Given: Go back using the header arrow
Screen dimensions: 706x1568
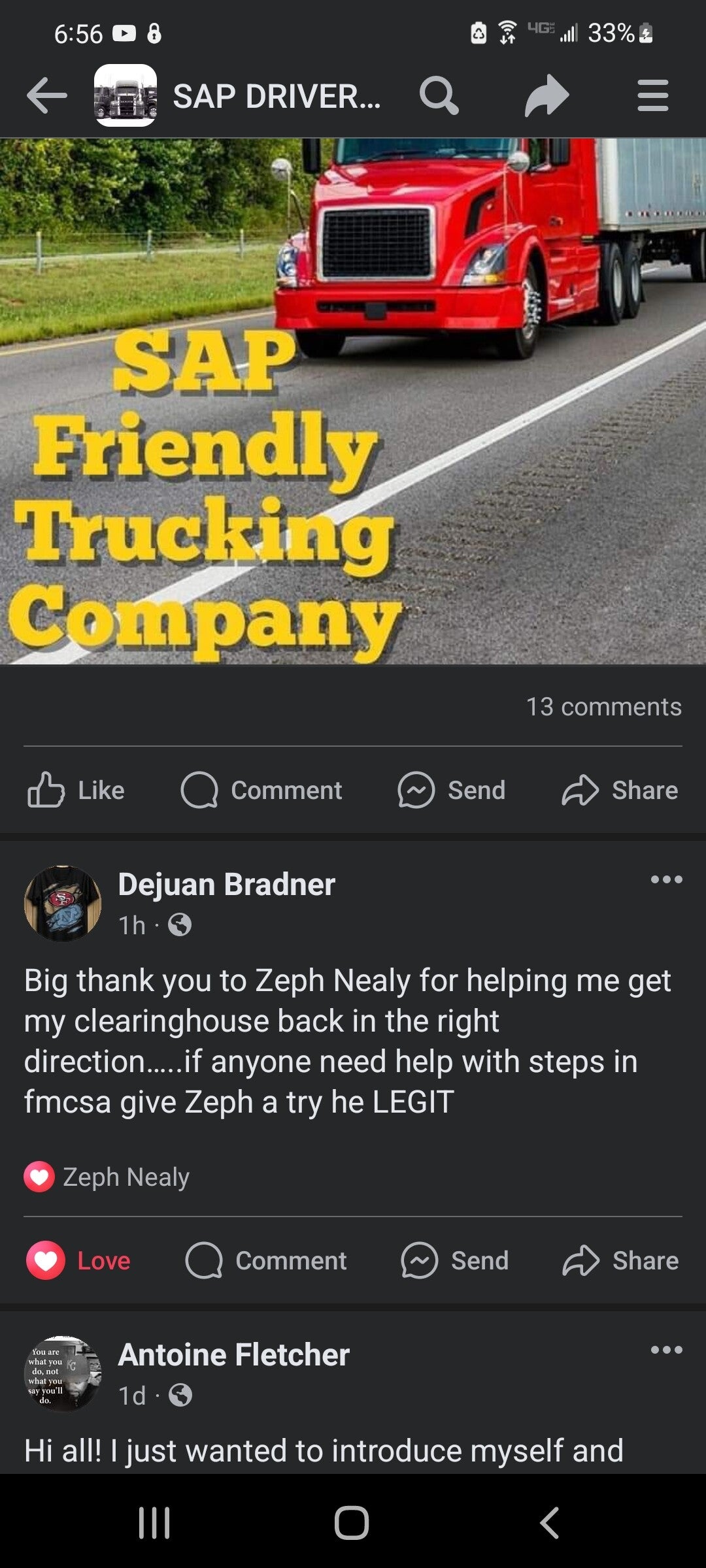Looking at the screenshot, I should [46, 96].
